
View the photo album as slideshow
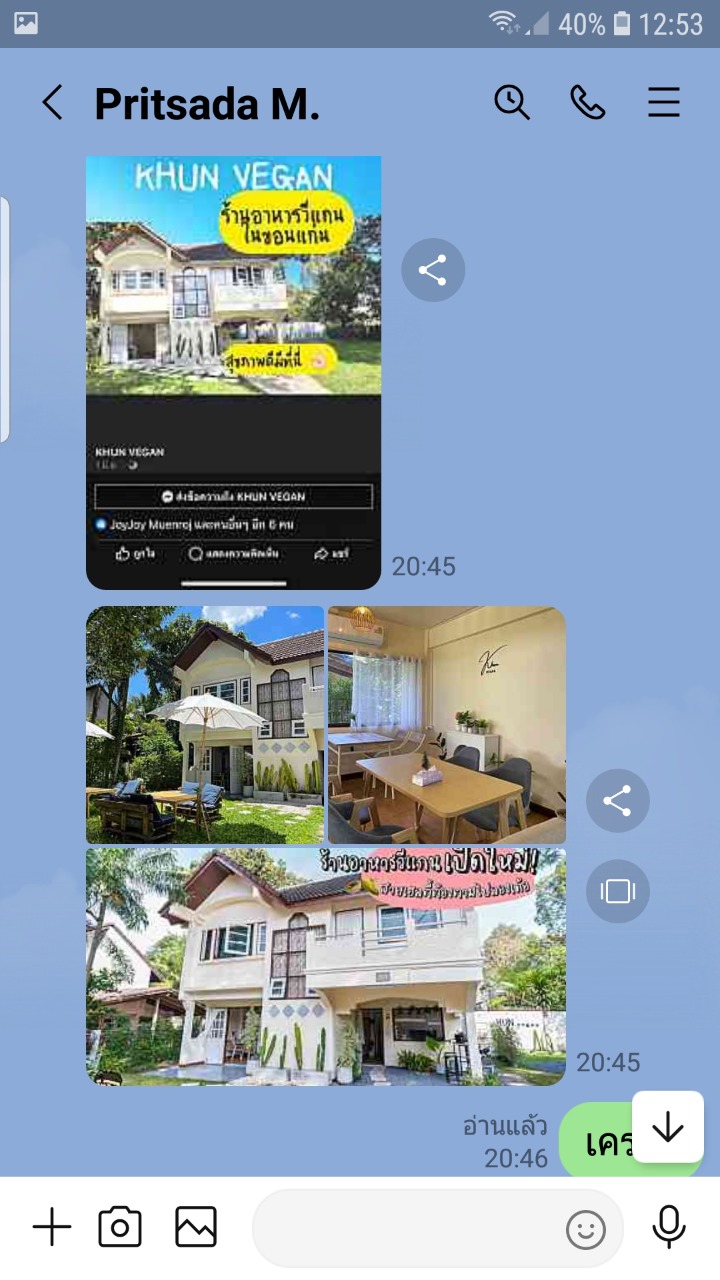click(618, 891)
